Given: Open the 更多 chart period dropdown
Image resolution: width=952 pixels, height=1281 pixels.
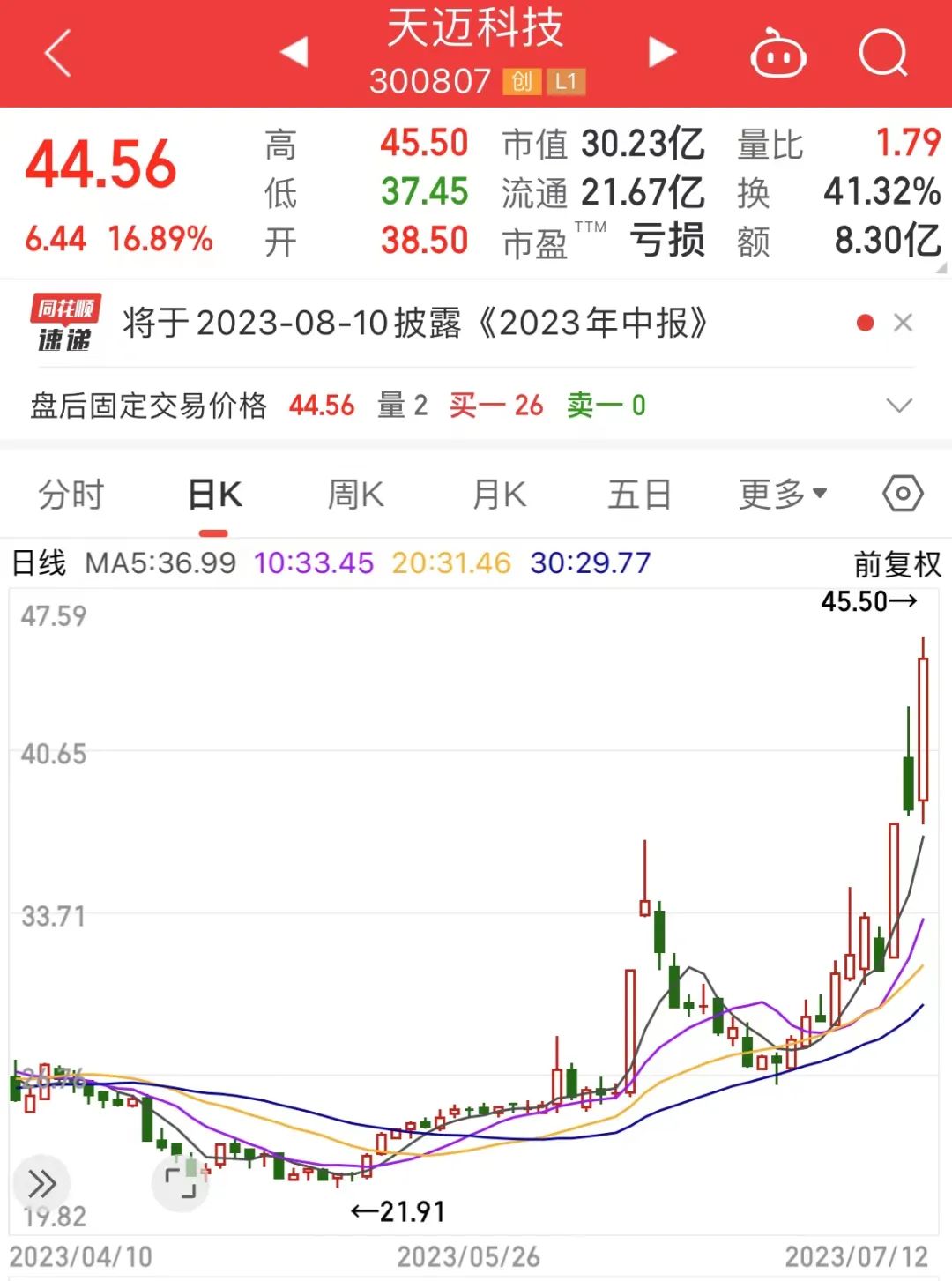Looking at the screenshot, I should [783, 495].
